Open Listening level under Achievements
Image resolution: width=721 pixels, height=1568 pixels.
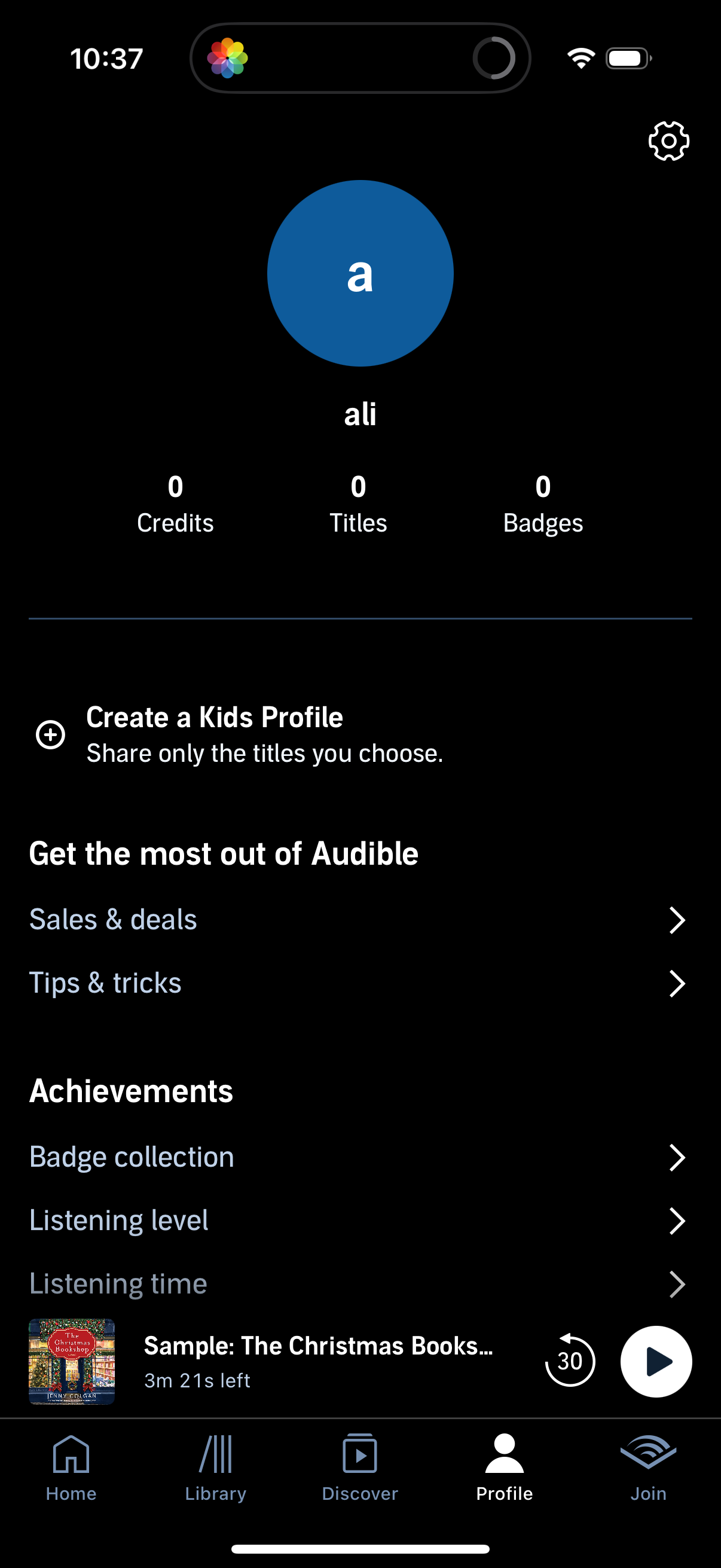click(x=118, y=1221)
